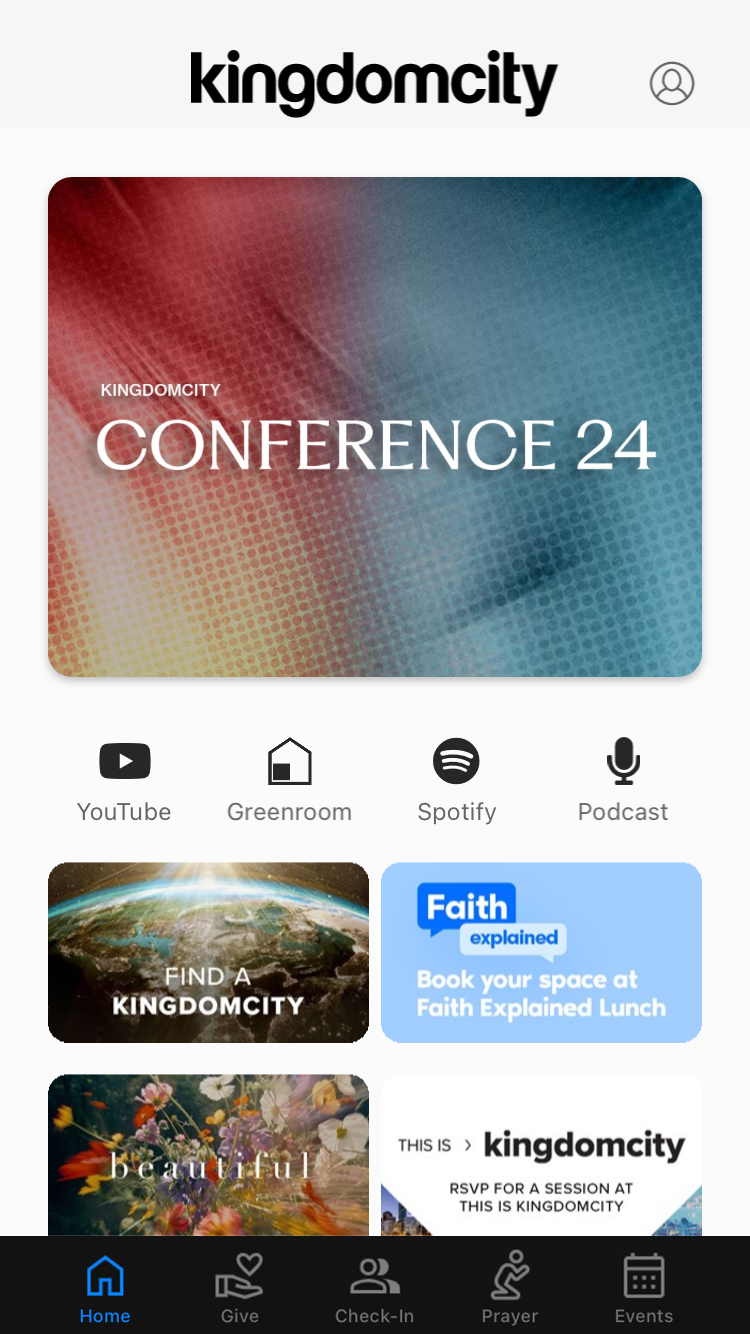
Task: Open the Spotify shortcut
Action: coord(456,781)
